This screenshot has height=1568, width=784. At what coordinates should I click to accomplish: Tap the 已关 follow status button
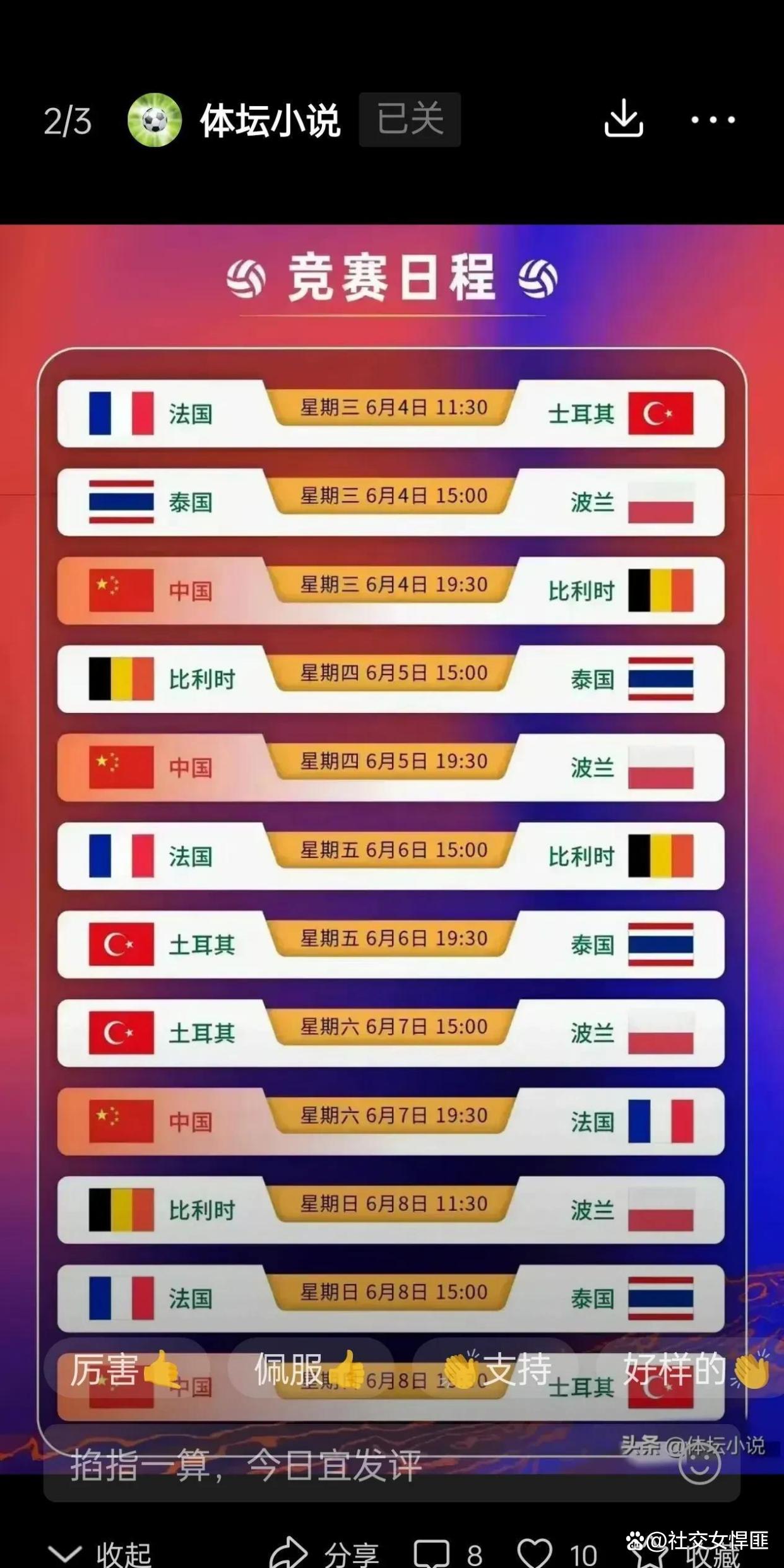[x=410, y=119]
